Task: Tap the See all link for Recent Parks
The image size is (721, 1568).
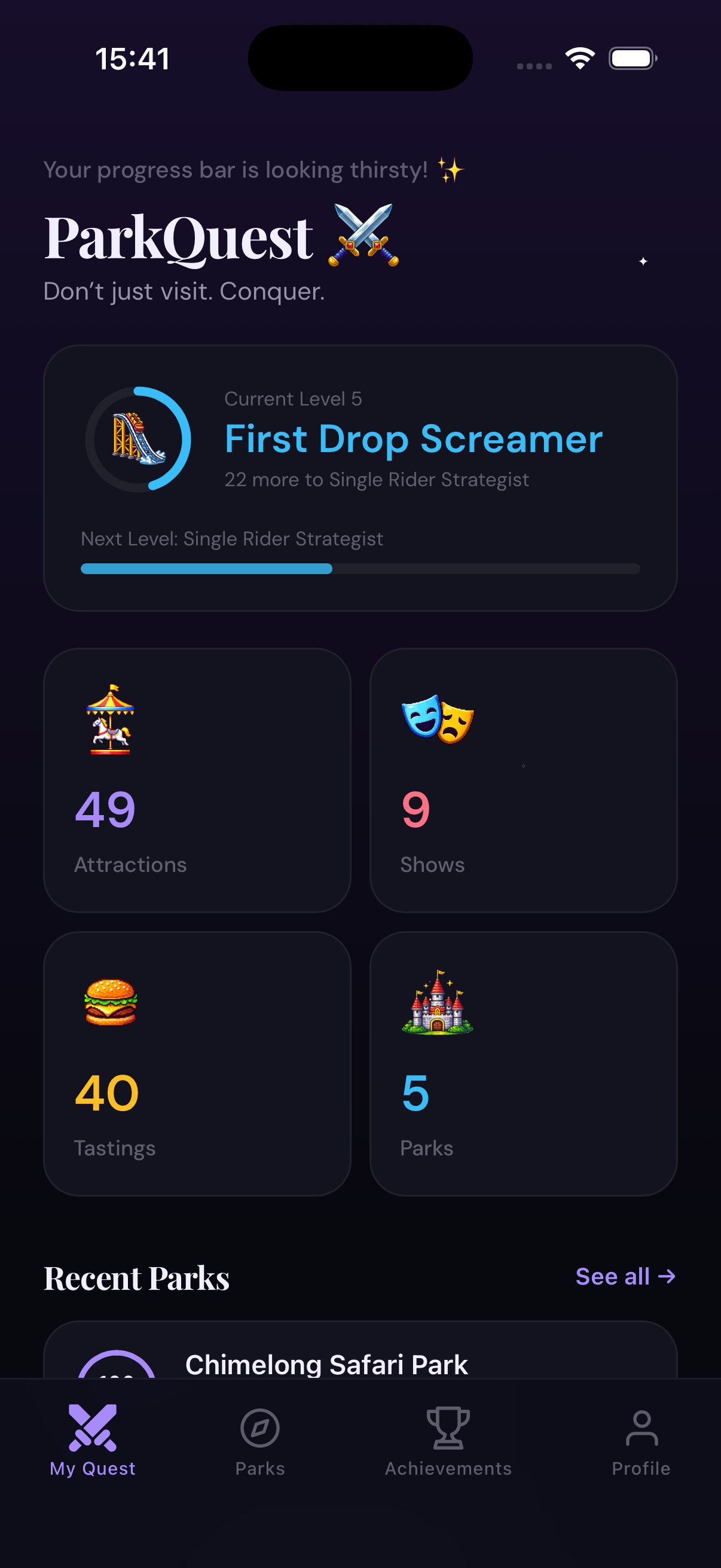Action: pos(625,1276)
